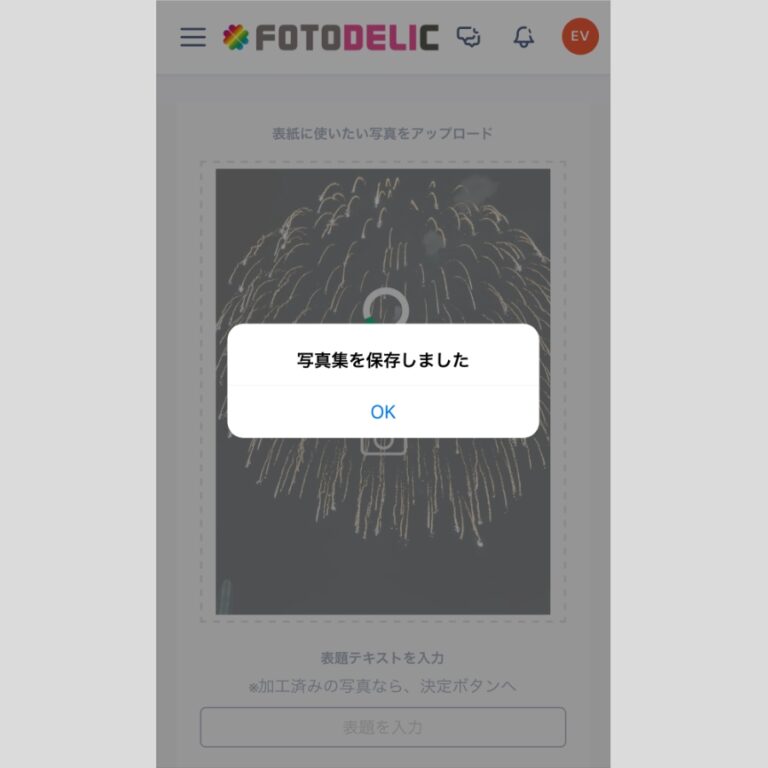Open the hamburger menu
Image resolution: width=768 pixels, height=768 pixels.
pos(193,37)
